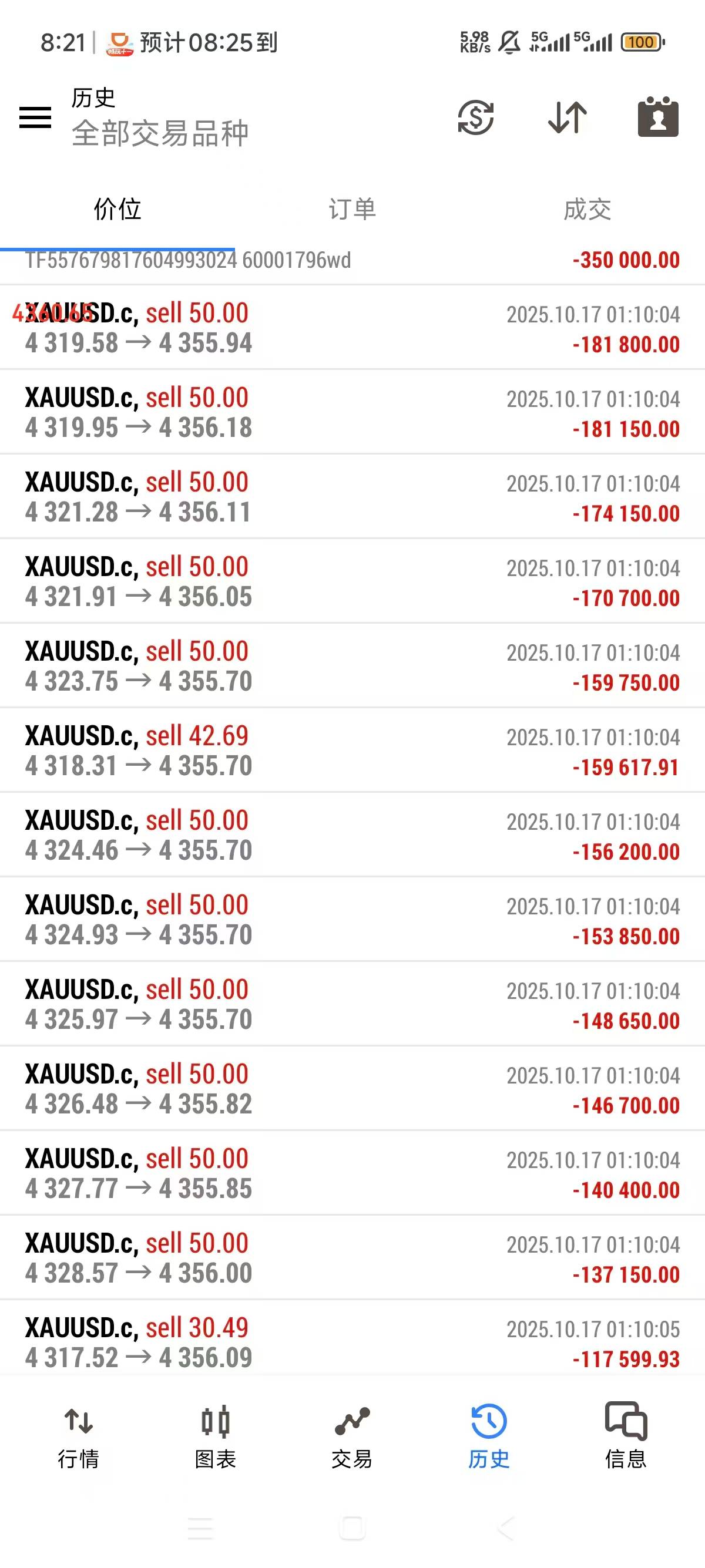The height and width of the screenshot is (1568, 705).
Task: Open trade with loss -174 150.00
Action: [x=352, y=497]
